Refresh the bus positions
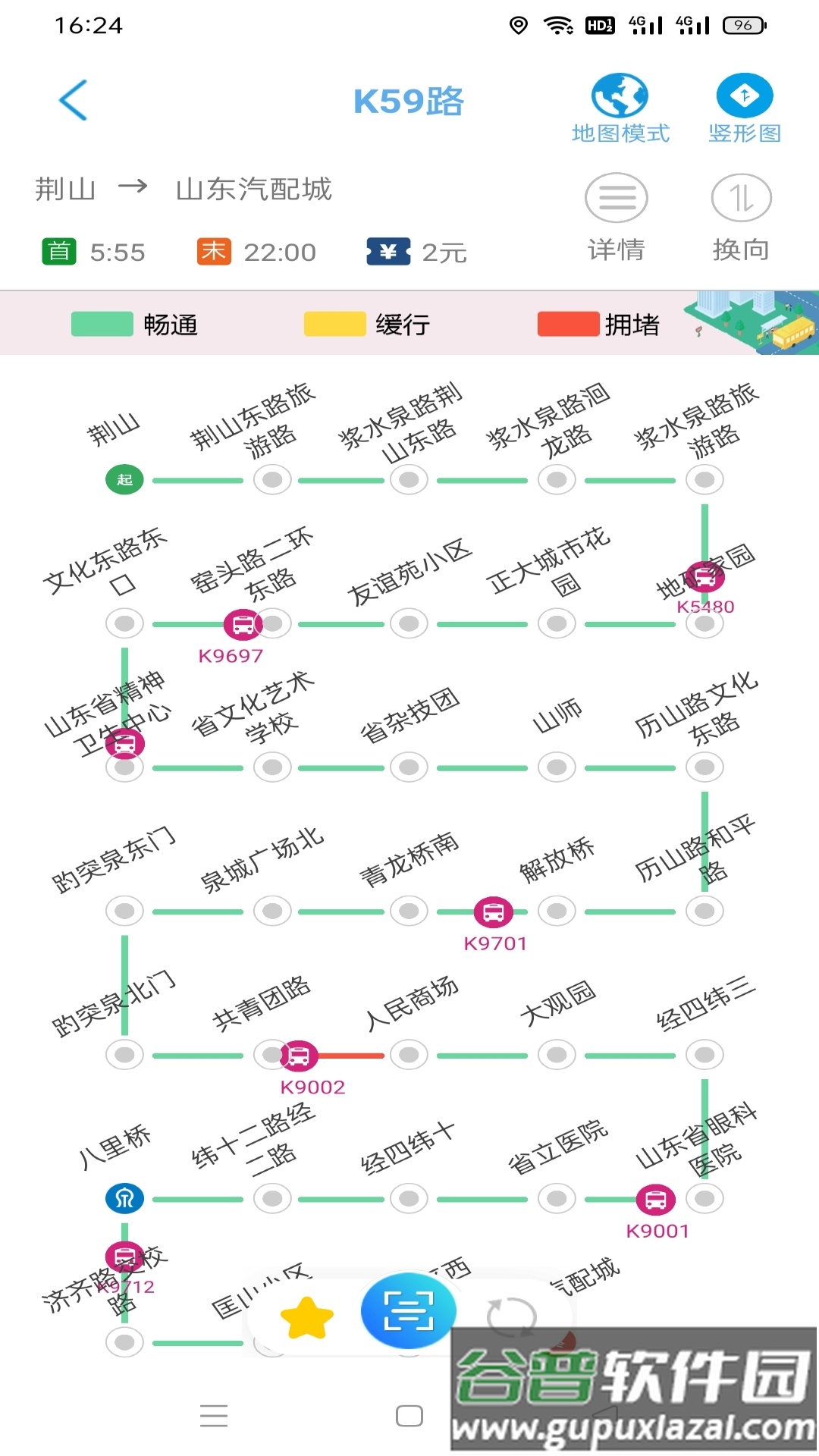Image resolution: width=819 pixels, height=1456 pixels. pyautogui.click(x=511, y=1318)
